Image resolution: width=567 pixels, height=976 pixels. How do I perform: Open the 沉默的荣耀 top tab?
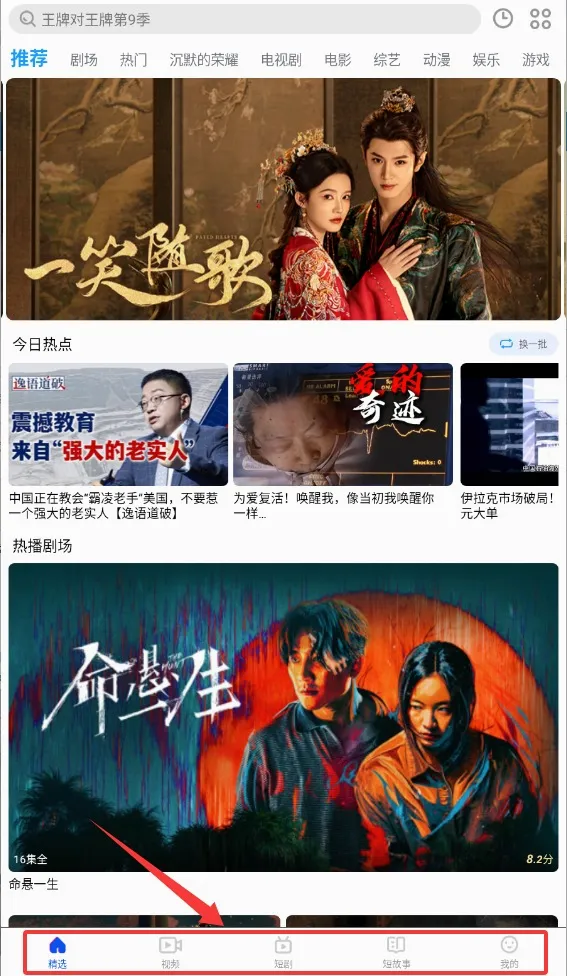pos(204,60)
